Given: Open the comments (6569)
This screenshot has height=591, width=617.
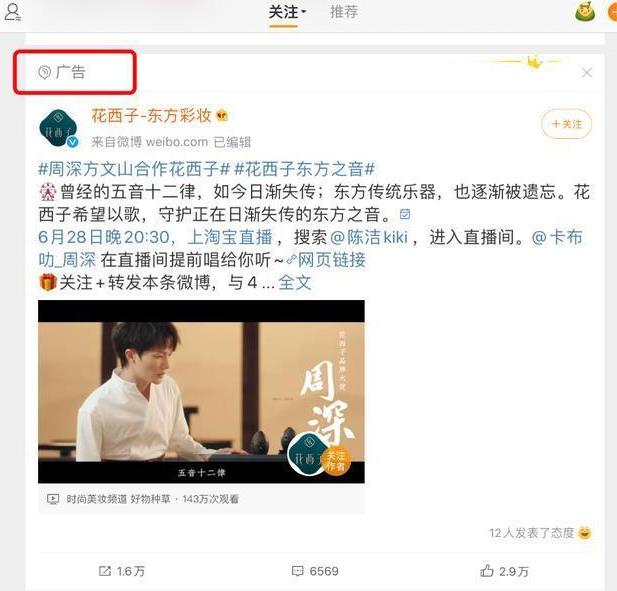Looking at the screenshot, I should click(314, 571).
